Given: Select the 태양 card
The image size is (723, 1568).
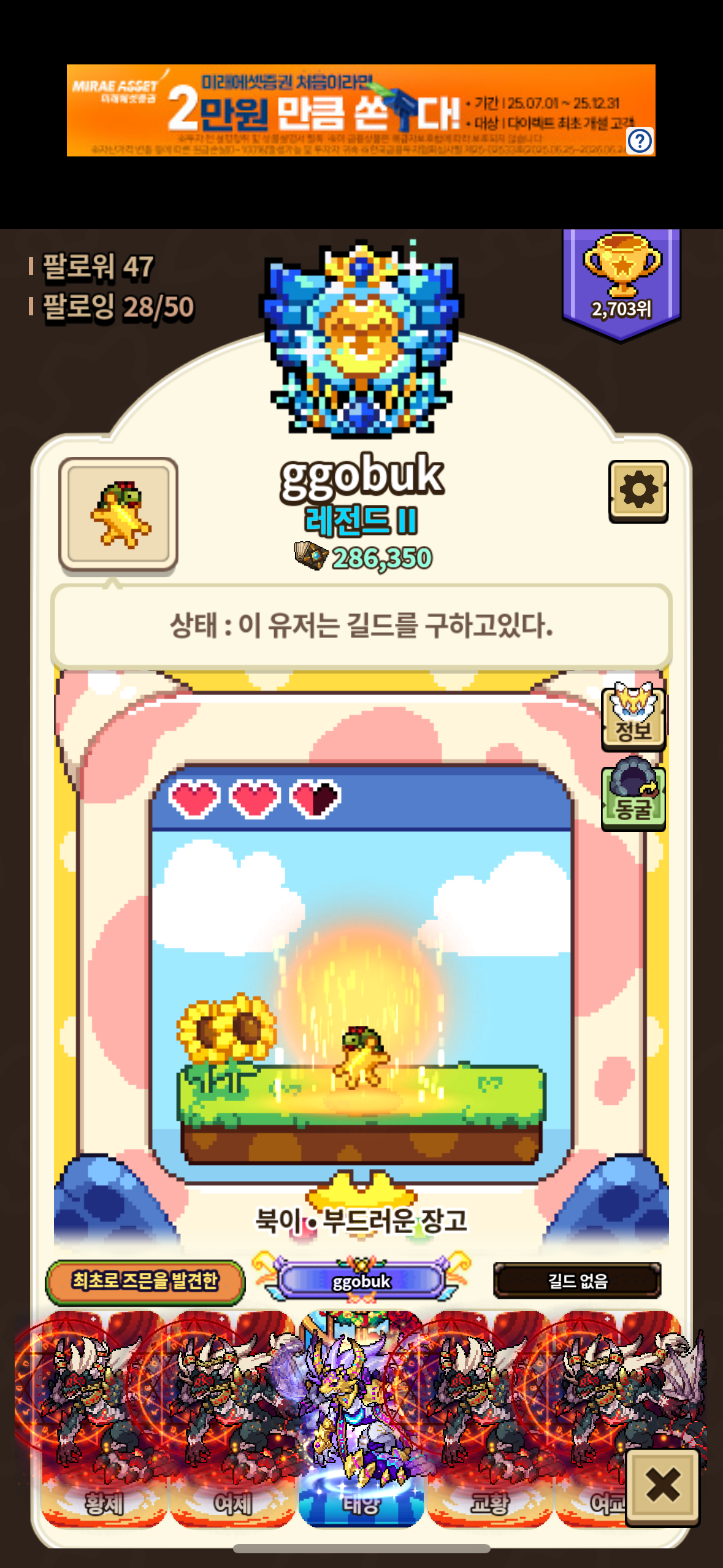Looking at the screenshot, I should (361, 1417).
